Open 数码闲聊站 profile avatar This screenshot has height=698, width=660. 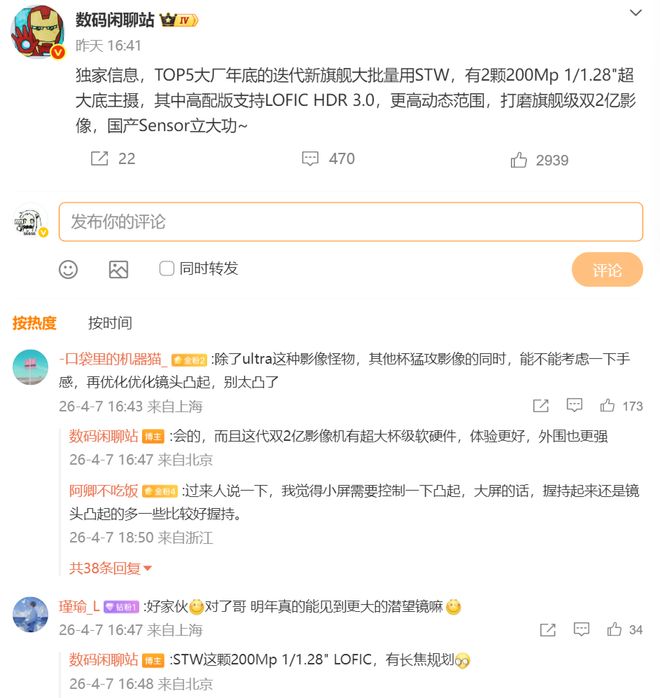point(37,32)
